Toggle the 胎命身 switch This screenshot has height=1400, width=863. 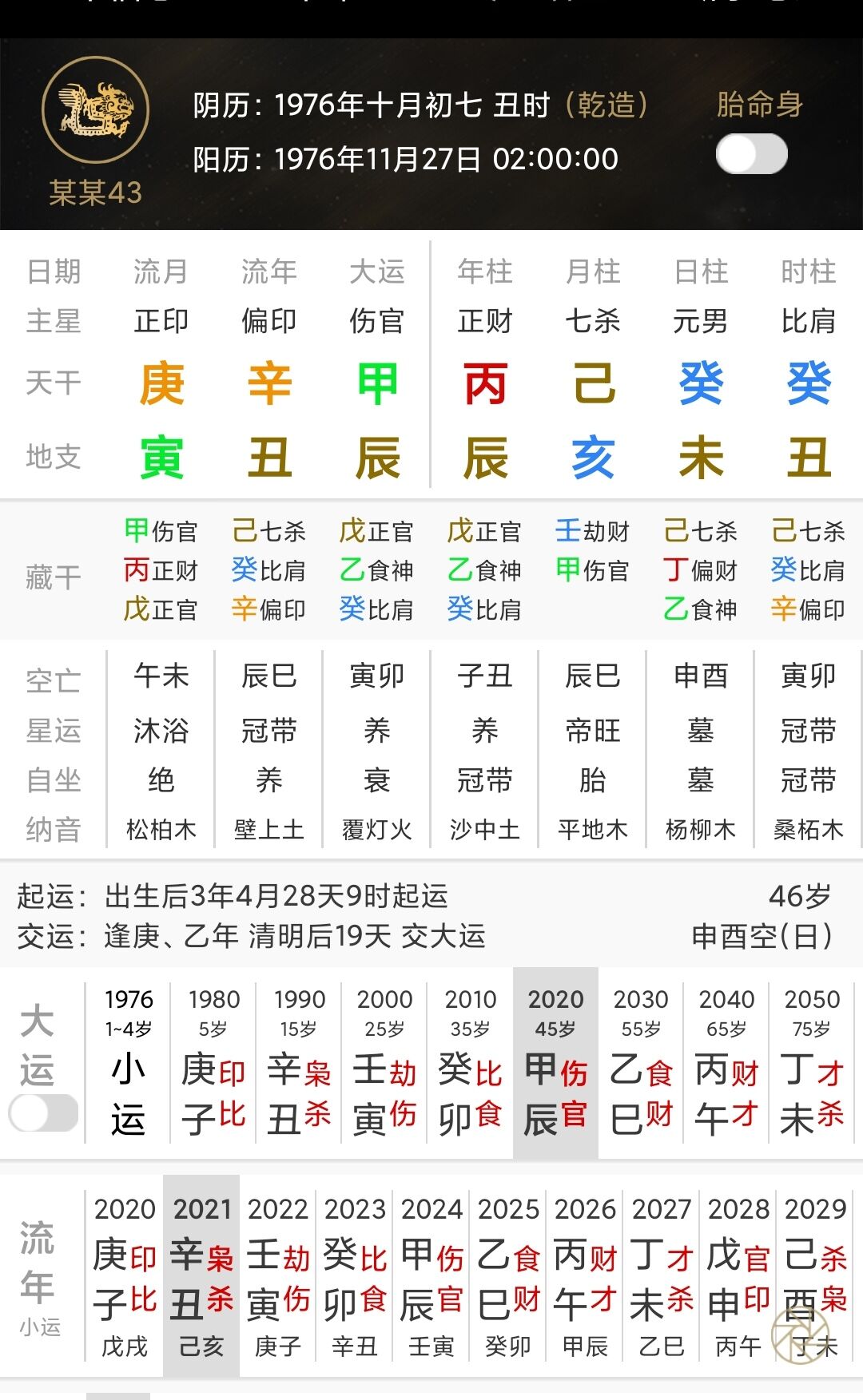click(751, 154)
